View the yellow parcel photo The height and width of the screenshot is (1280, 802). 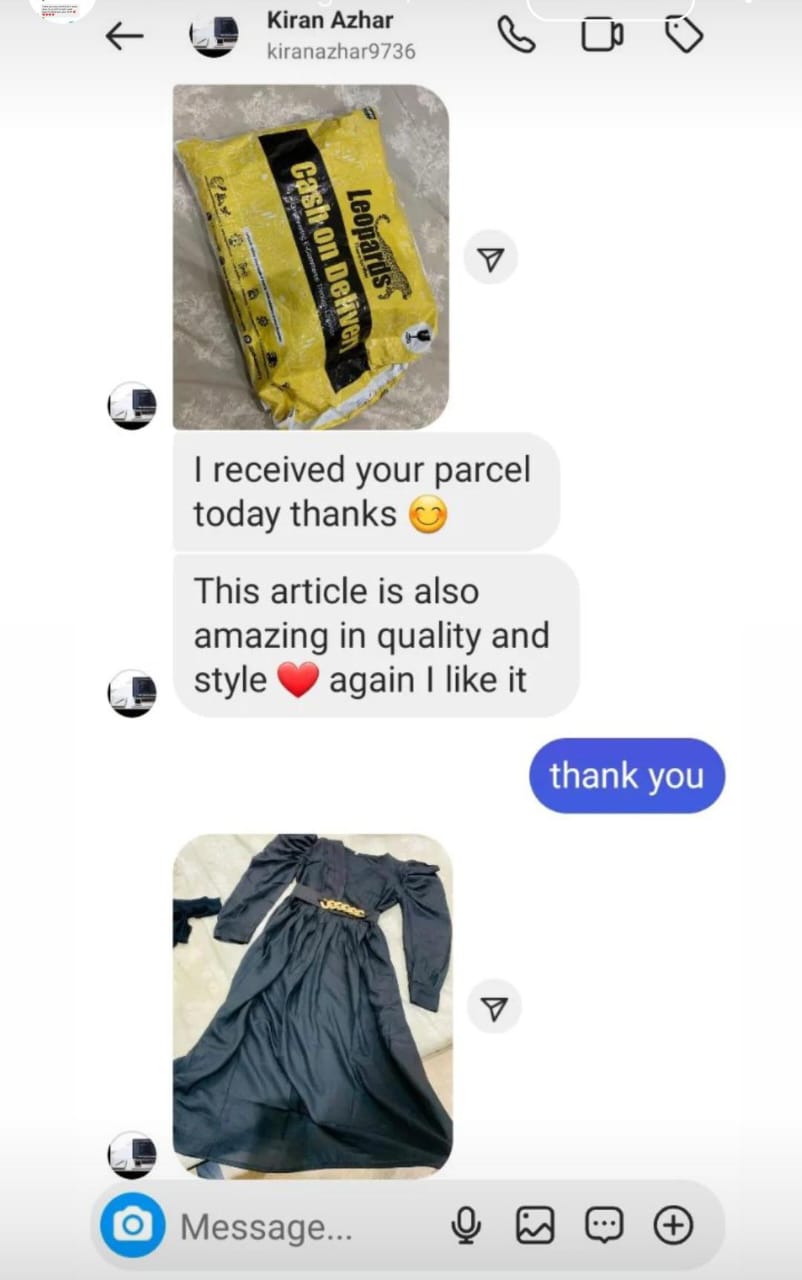point(311,257)
